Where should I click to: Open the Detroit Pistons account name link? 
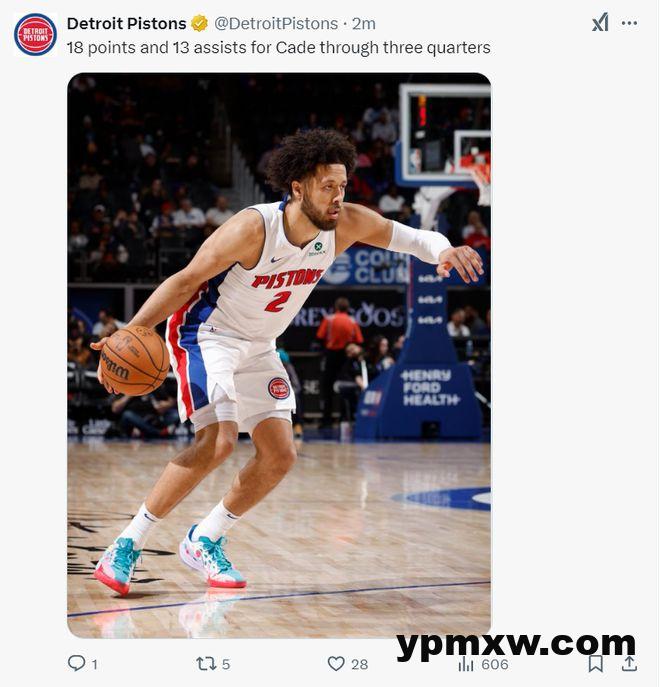126,23
